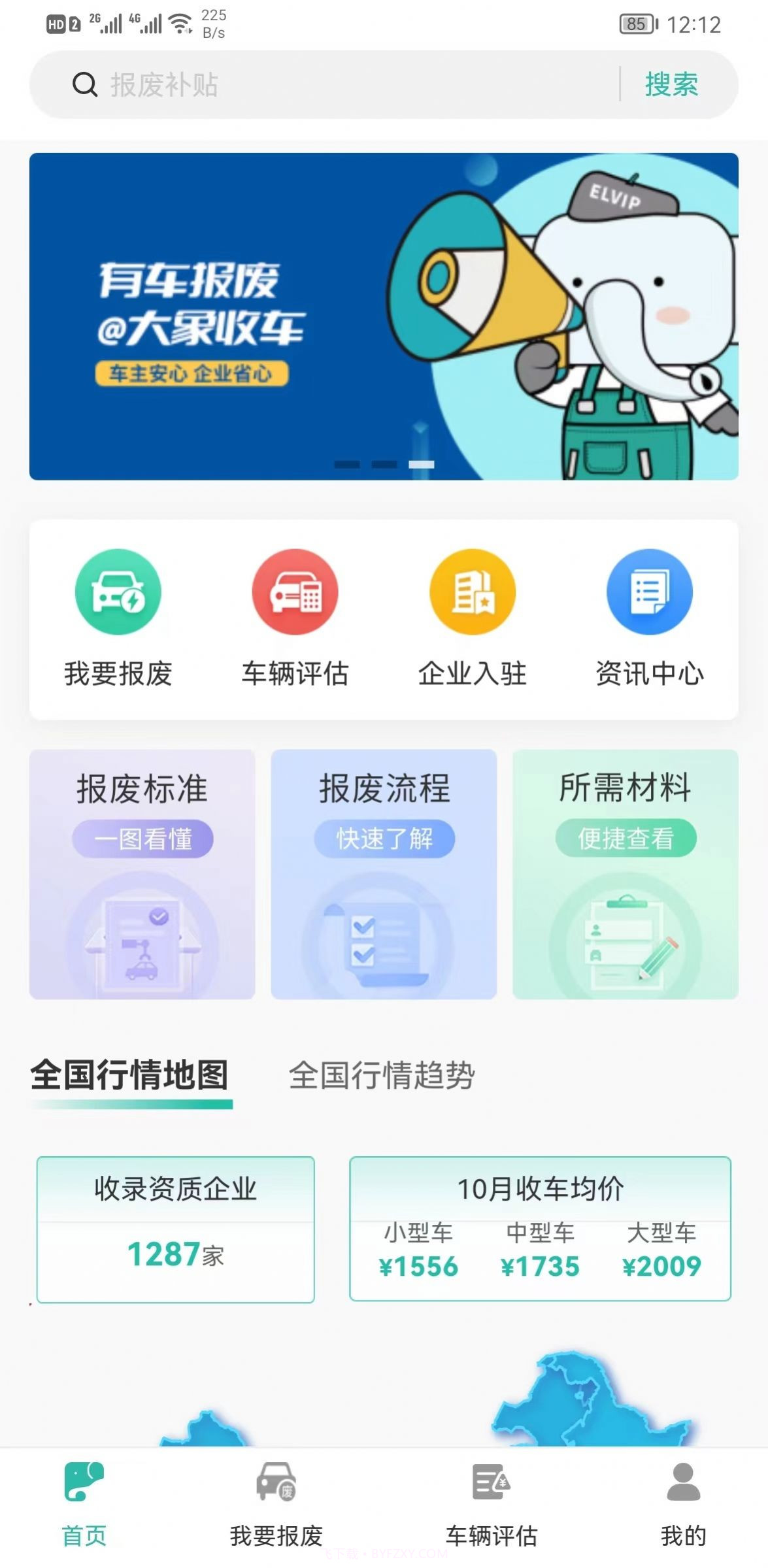Open the 我要报废 scrap application icon
768x1568 pixels.
[118, 592]
